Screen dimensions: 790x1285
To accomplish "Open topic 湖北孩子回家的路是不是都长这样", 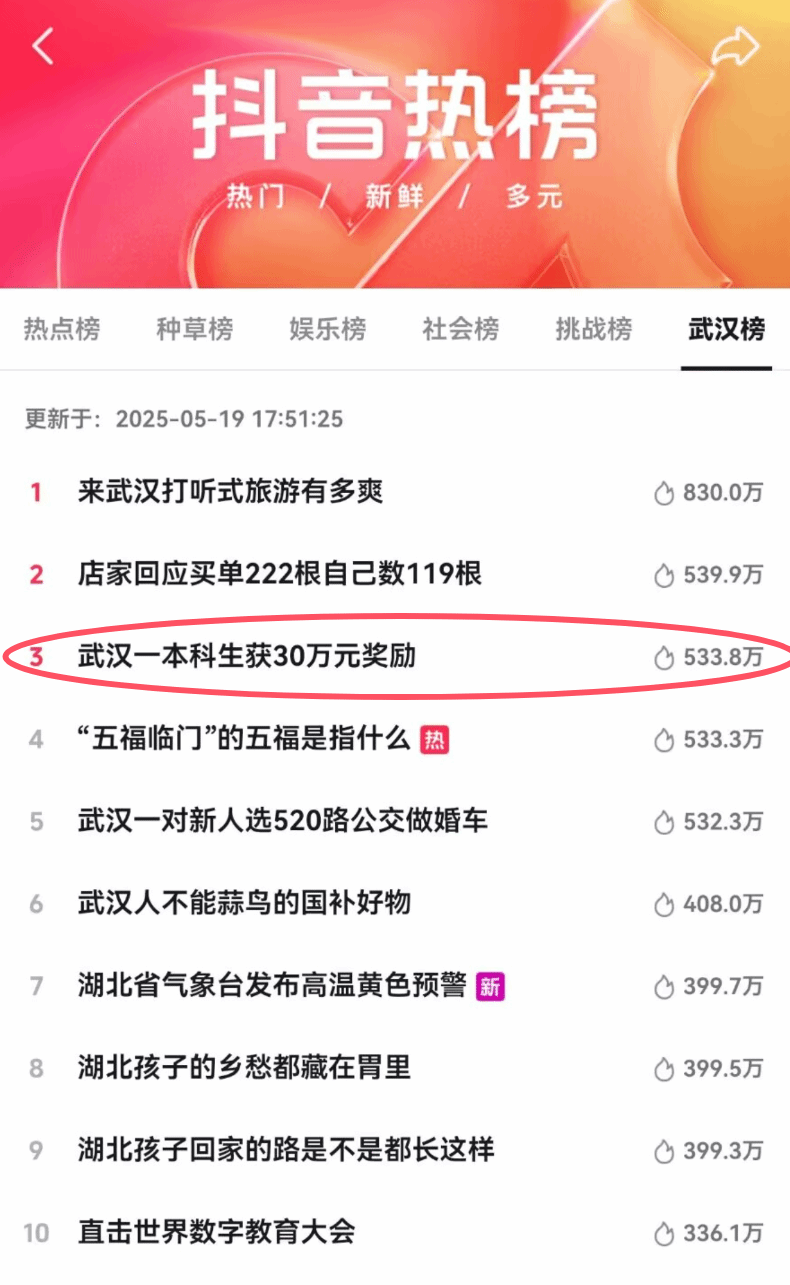I will point(286,1150).
